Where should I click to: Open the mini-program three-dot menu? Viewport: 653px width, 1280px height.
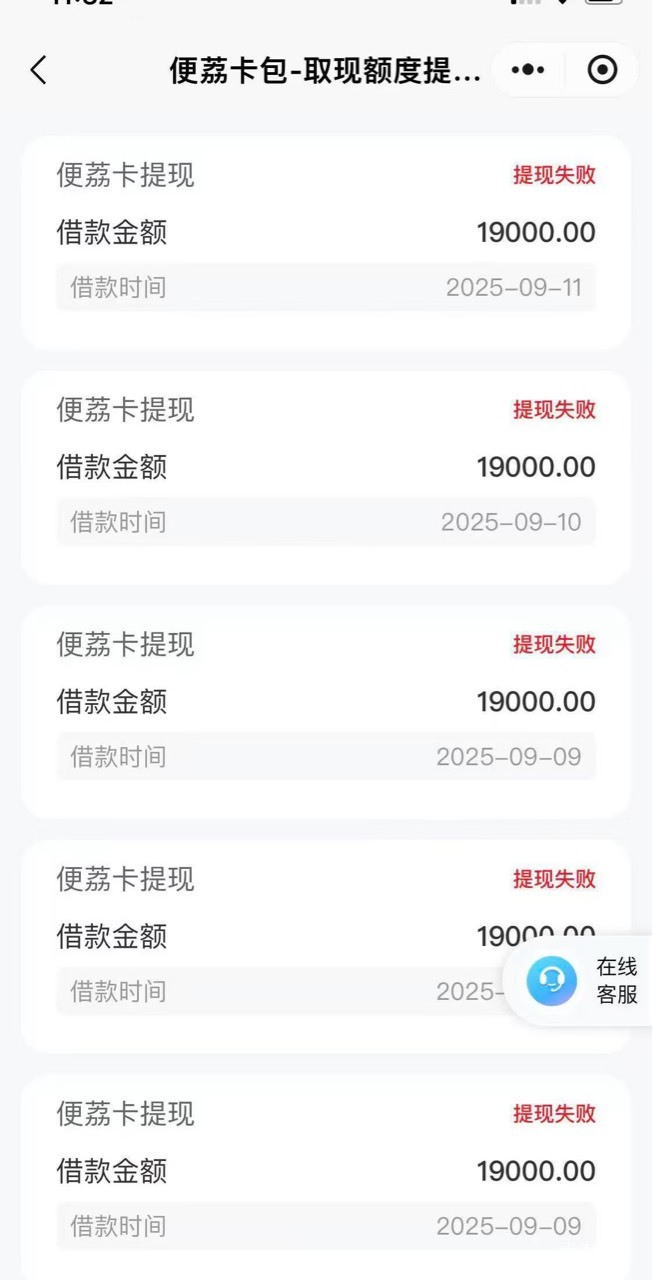tap(528, 70)
